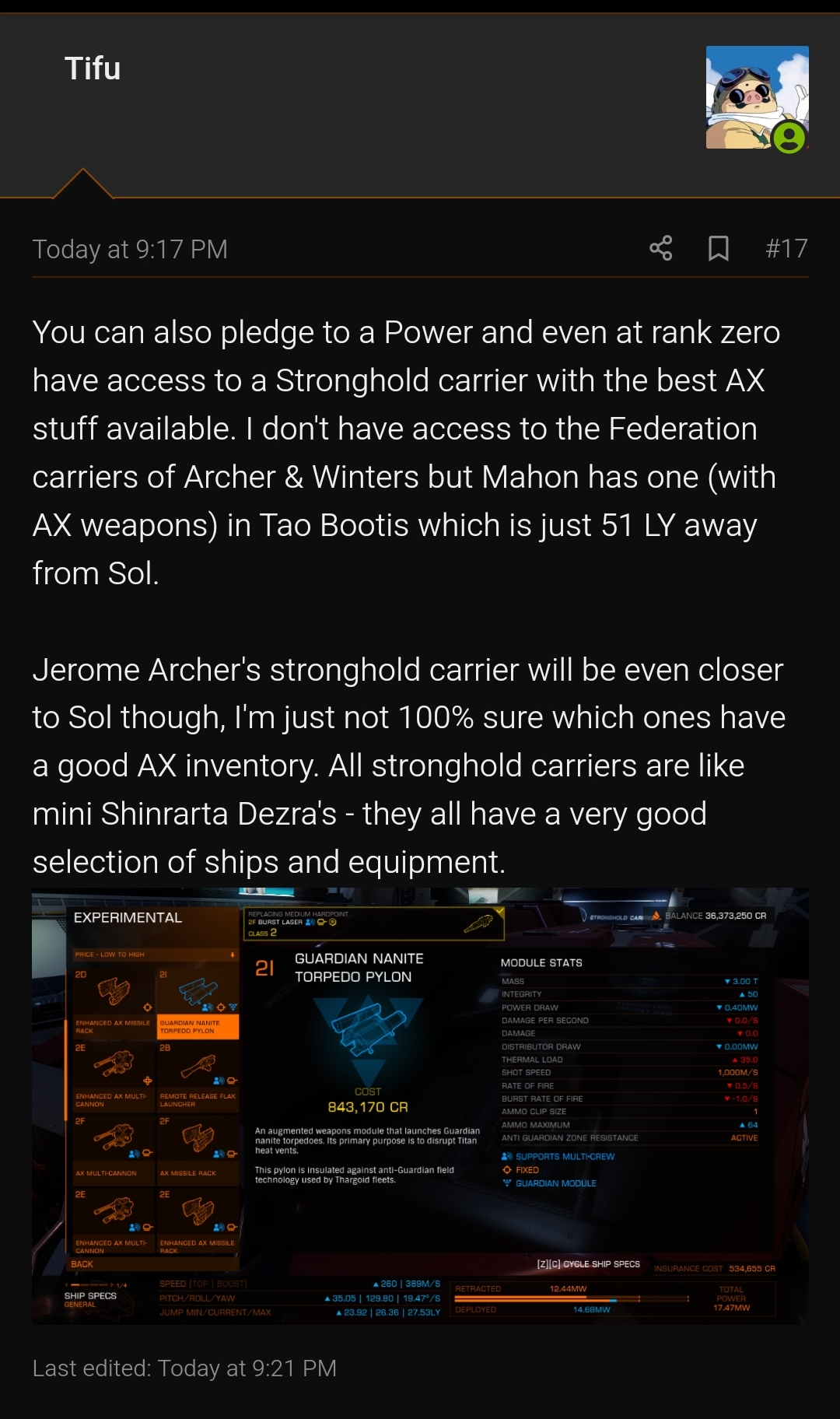Enlarge the attached game screenshot
This screenshot has height=1419, width=840.
tap(420, 1105)
